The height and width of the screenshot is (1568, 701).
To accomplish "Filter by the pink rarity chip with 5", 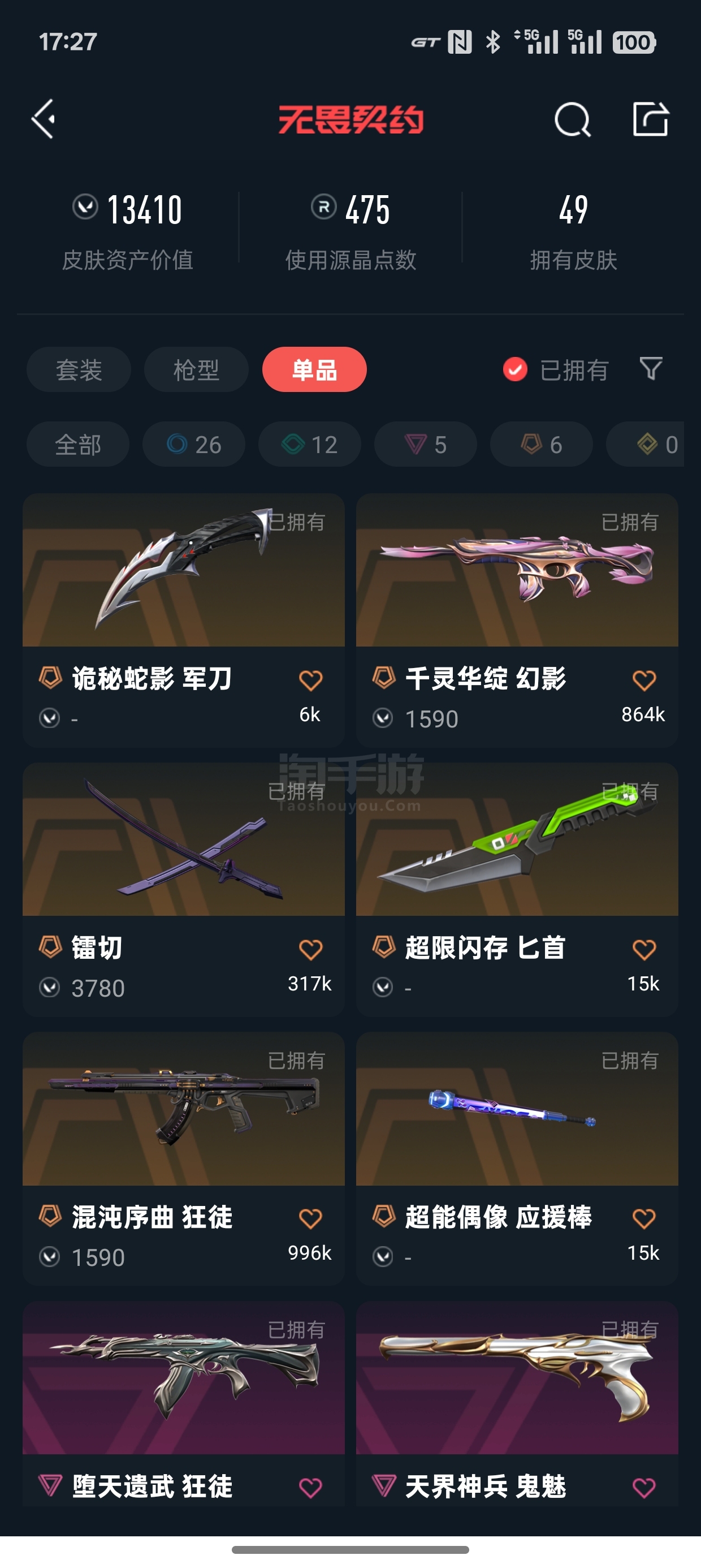I will coord(425,445).
